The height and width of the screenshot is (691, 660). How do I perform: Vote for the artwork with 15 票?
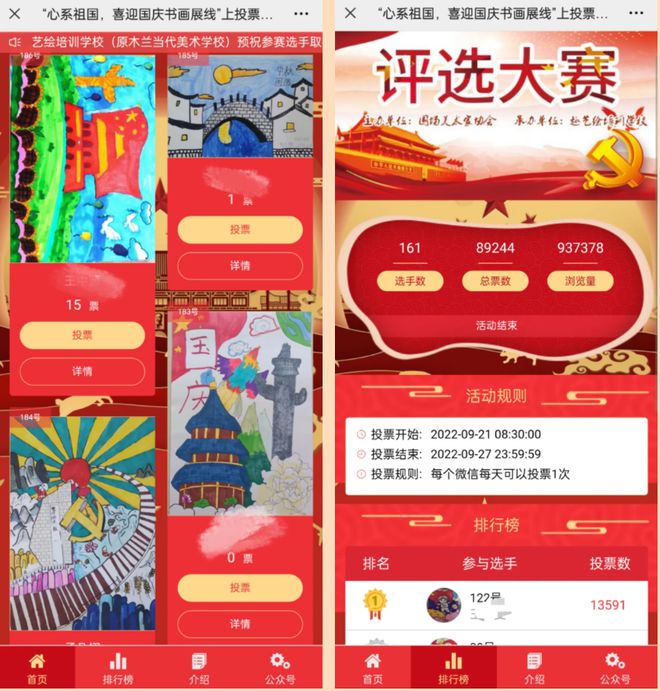click(x=82, y=335)
